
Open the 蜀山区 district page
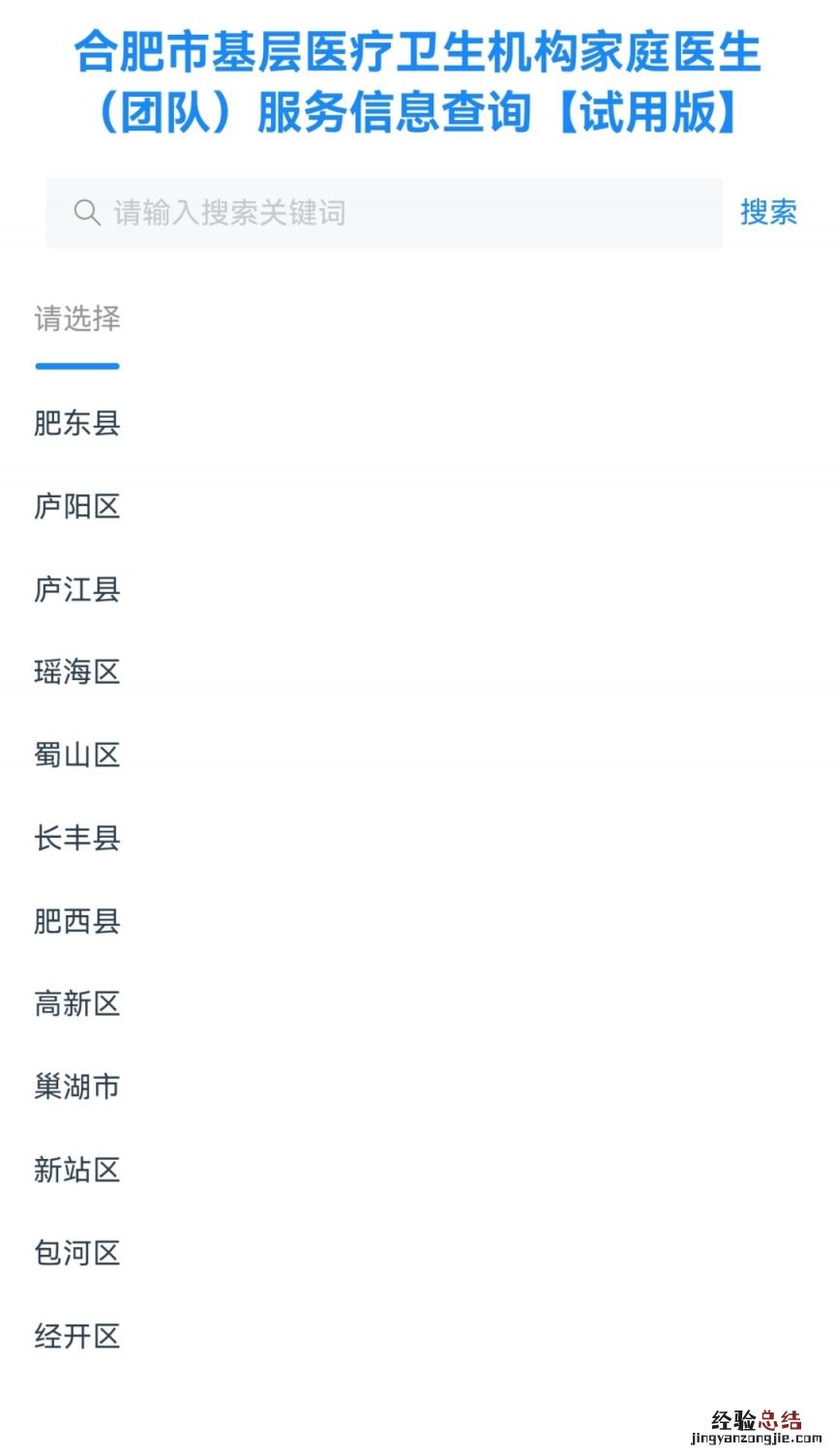[76, 756]
